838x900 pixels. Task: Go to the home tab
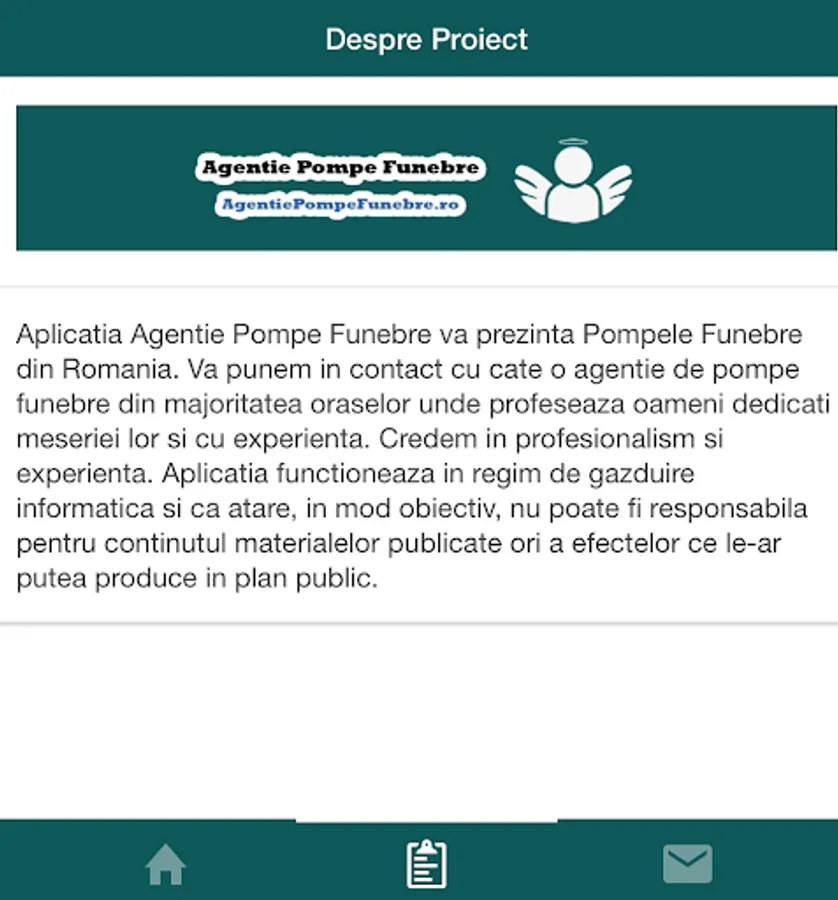point(166,864)
